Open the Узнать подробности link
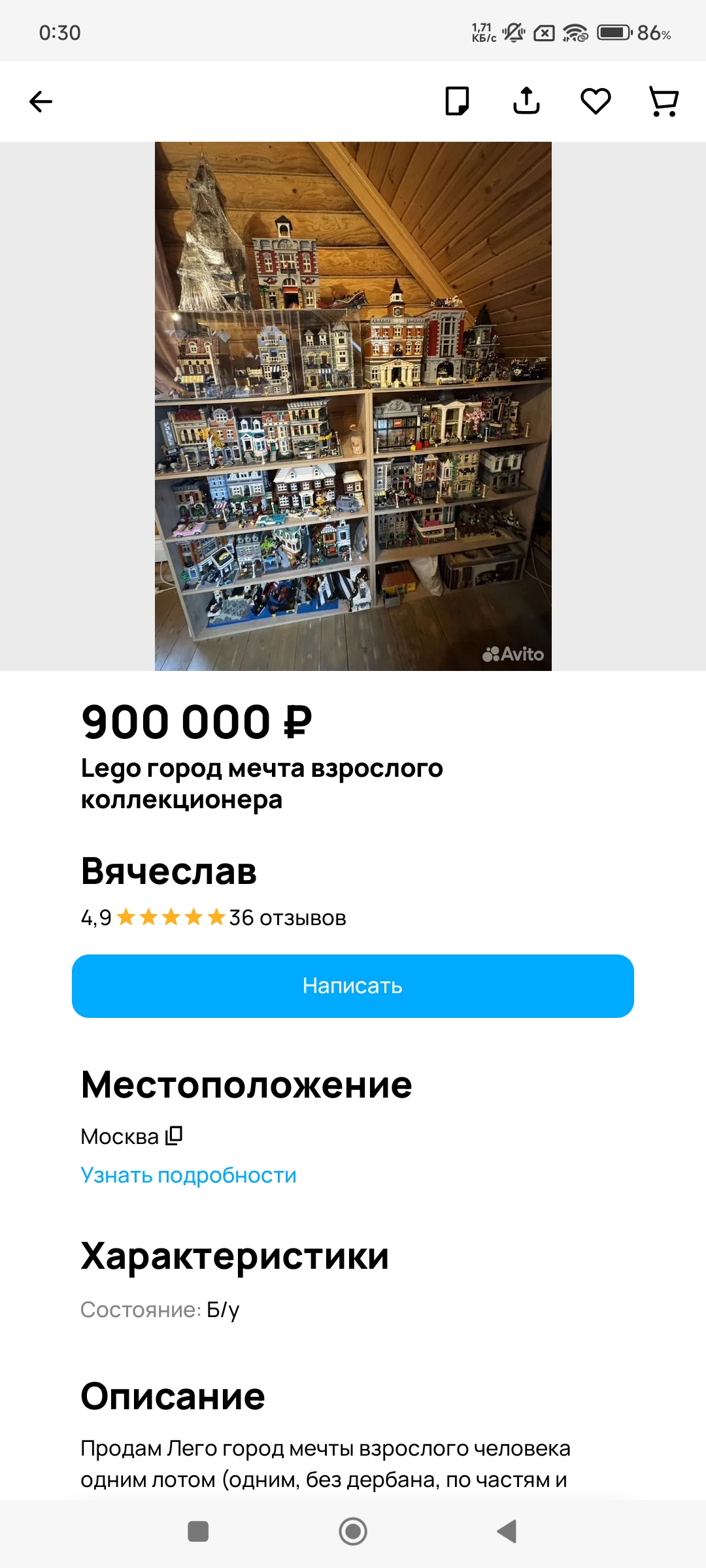 click(x=188, y=1175)
